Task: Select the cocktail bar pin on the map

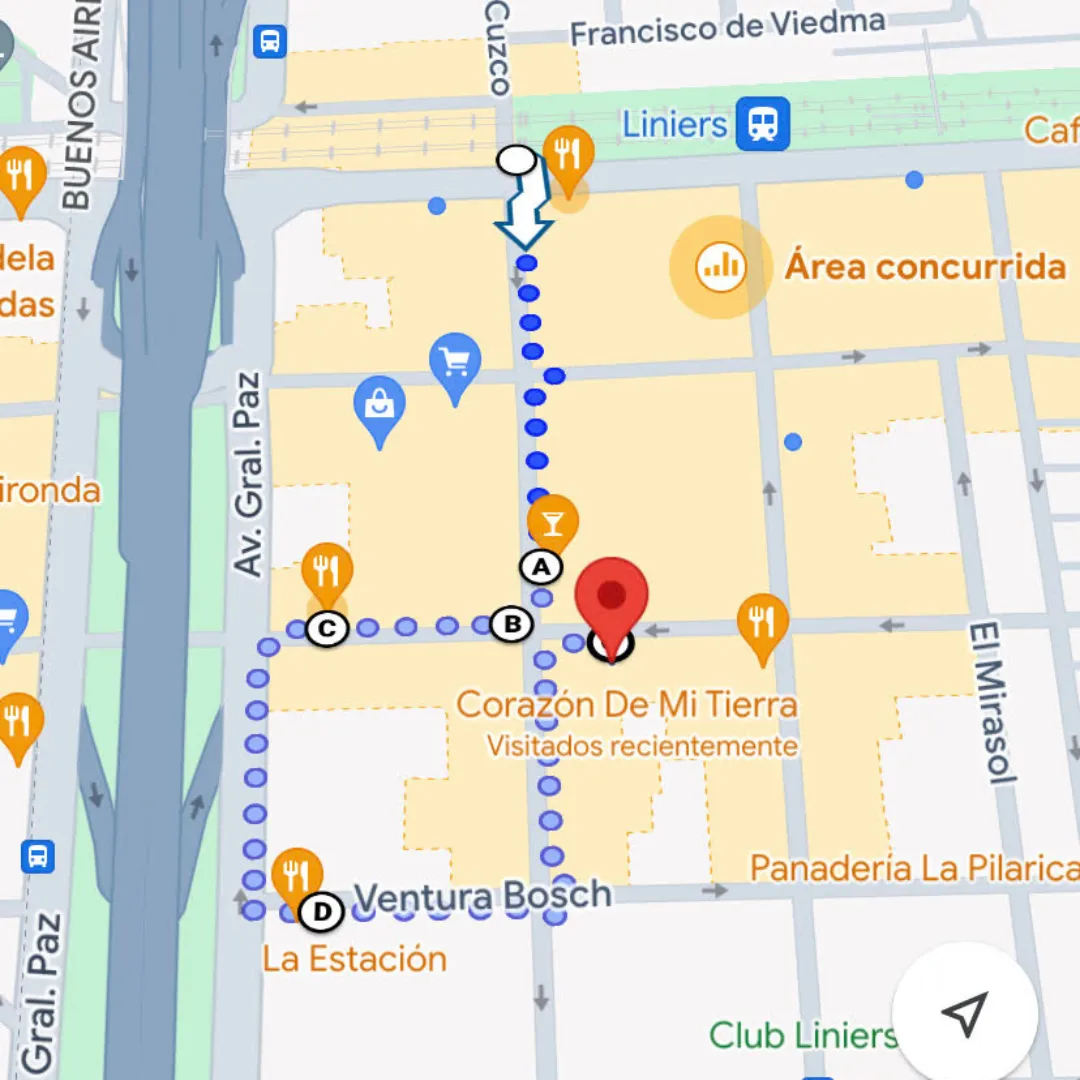Action: tap(553, 522)
